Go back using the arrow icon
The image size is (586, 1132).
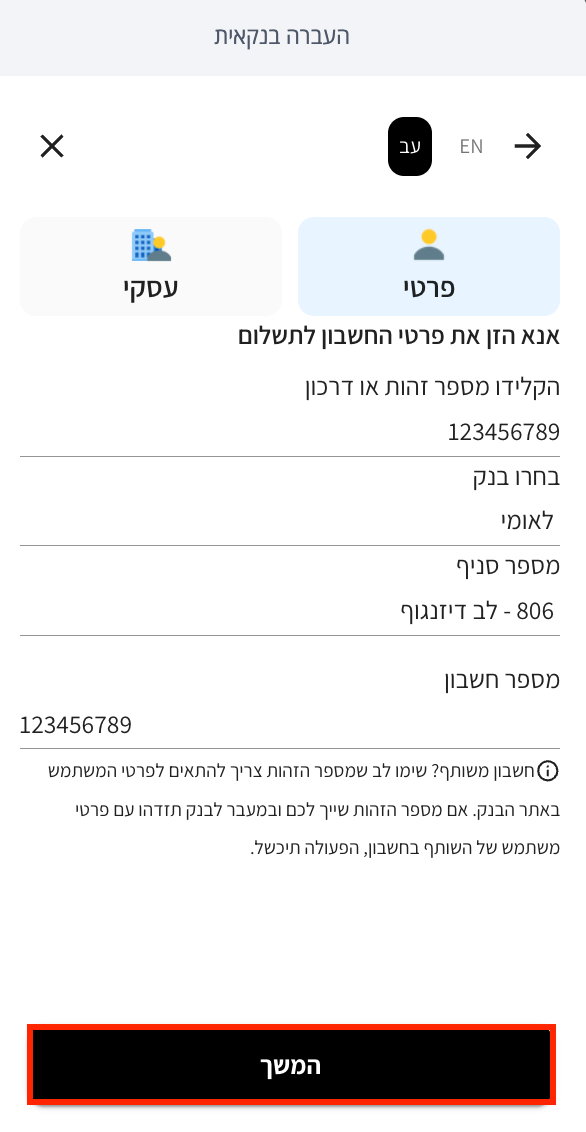click(x=528, y=147)
